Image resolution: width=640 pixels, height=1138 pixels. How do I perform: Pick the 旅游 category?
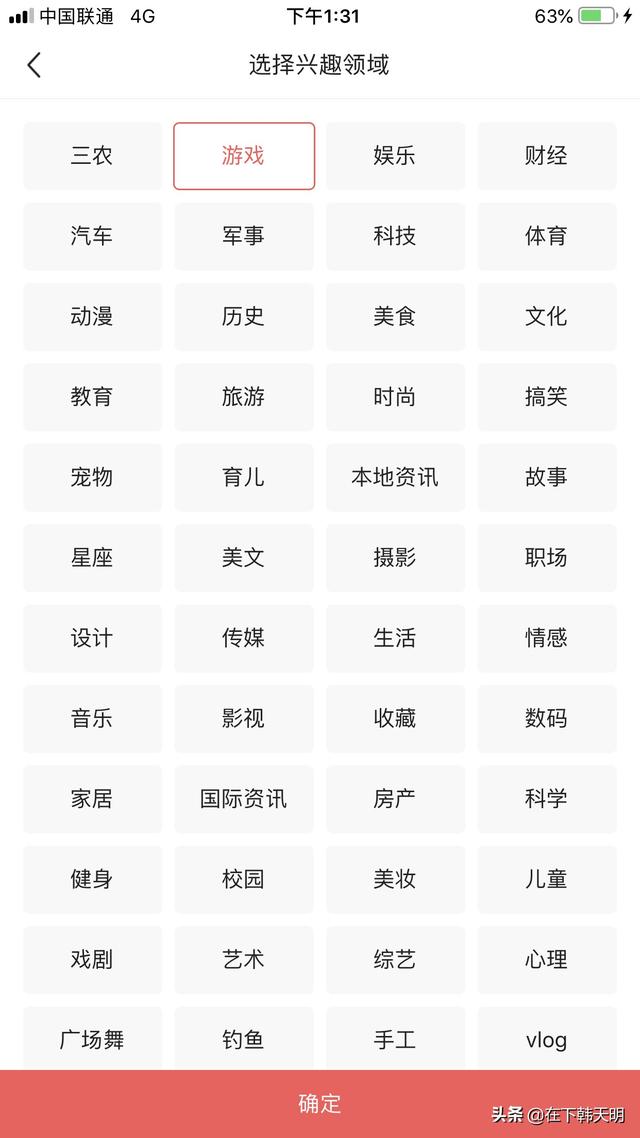coord(244,397)
